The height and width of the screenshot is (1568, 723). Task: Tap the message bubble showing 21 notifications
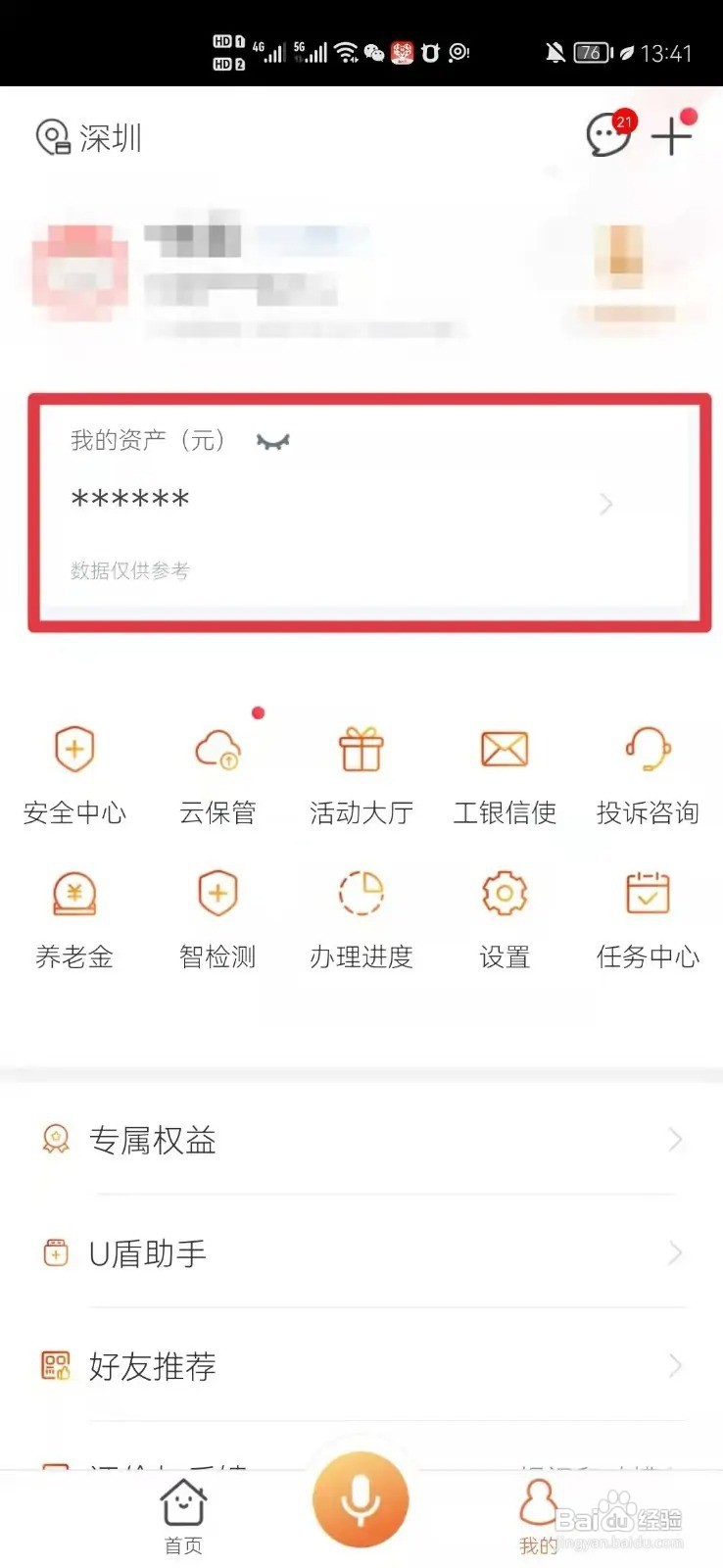tap(609, 136)
